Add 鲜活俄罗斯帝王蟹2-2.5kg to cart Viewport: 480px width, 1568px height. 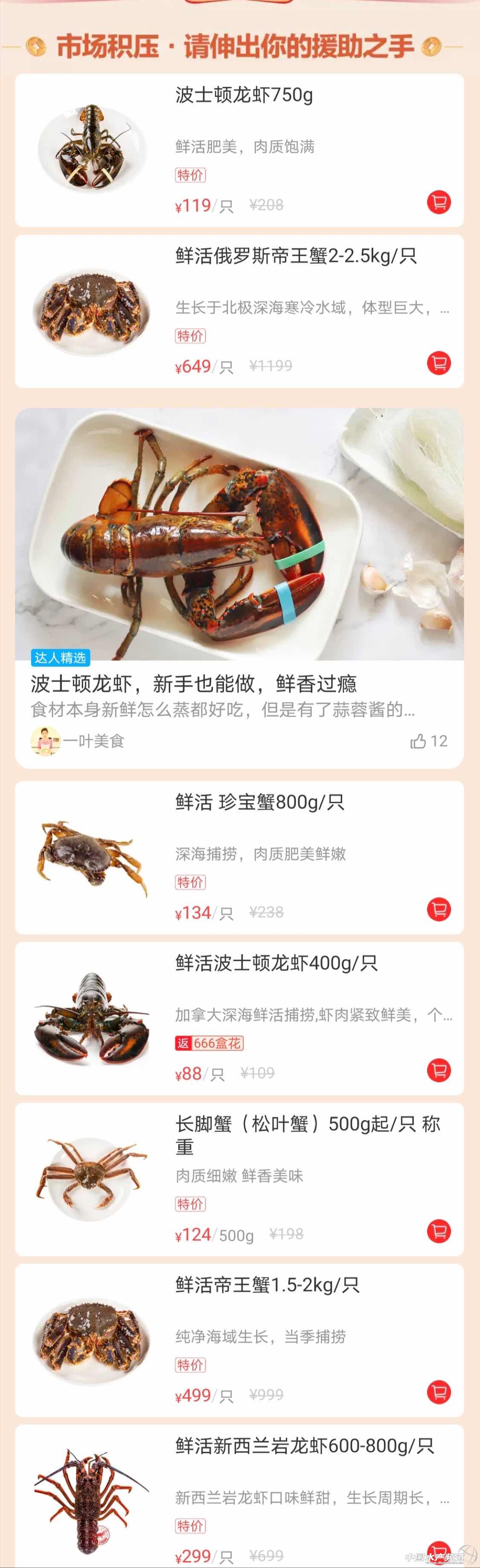[438, 363]
